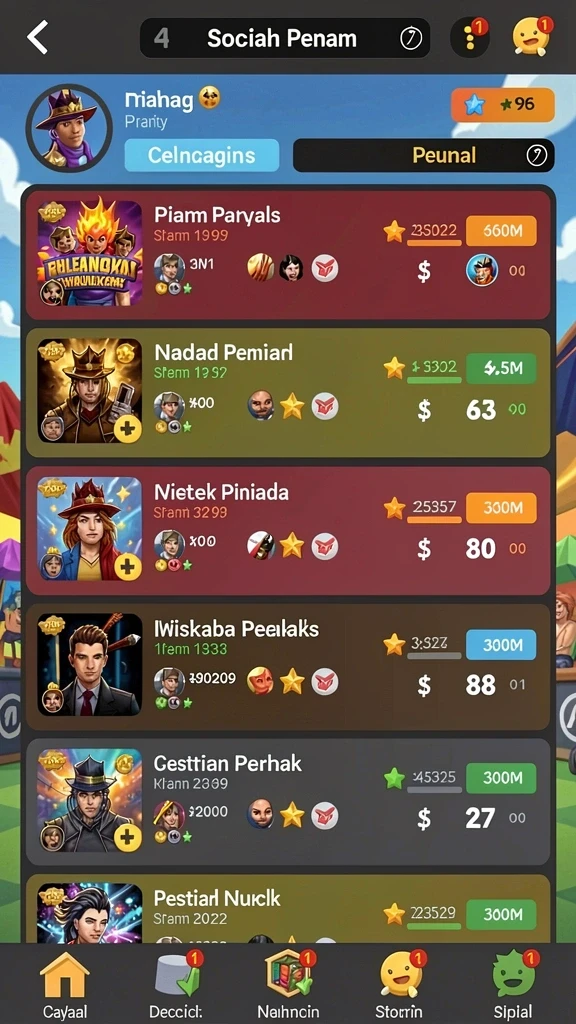576x1024 pixels.
Task: Open the Iwiskaba Peelaks card
Action: click(288, 667)
